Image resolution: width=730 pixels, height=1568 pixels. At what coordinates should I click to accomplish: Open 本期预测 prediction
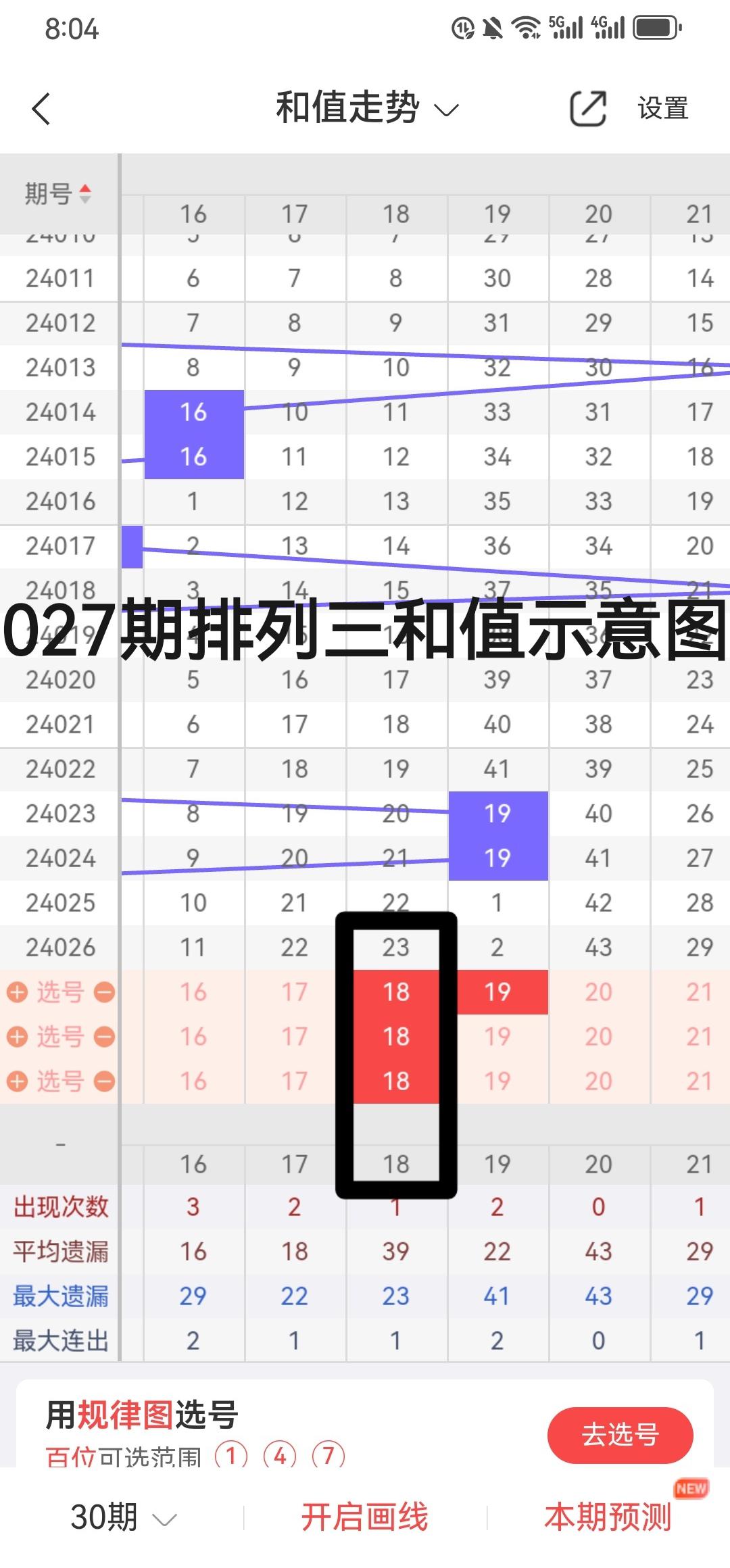point(608,1517)
